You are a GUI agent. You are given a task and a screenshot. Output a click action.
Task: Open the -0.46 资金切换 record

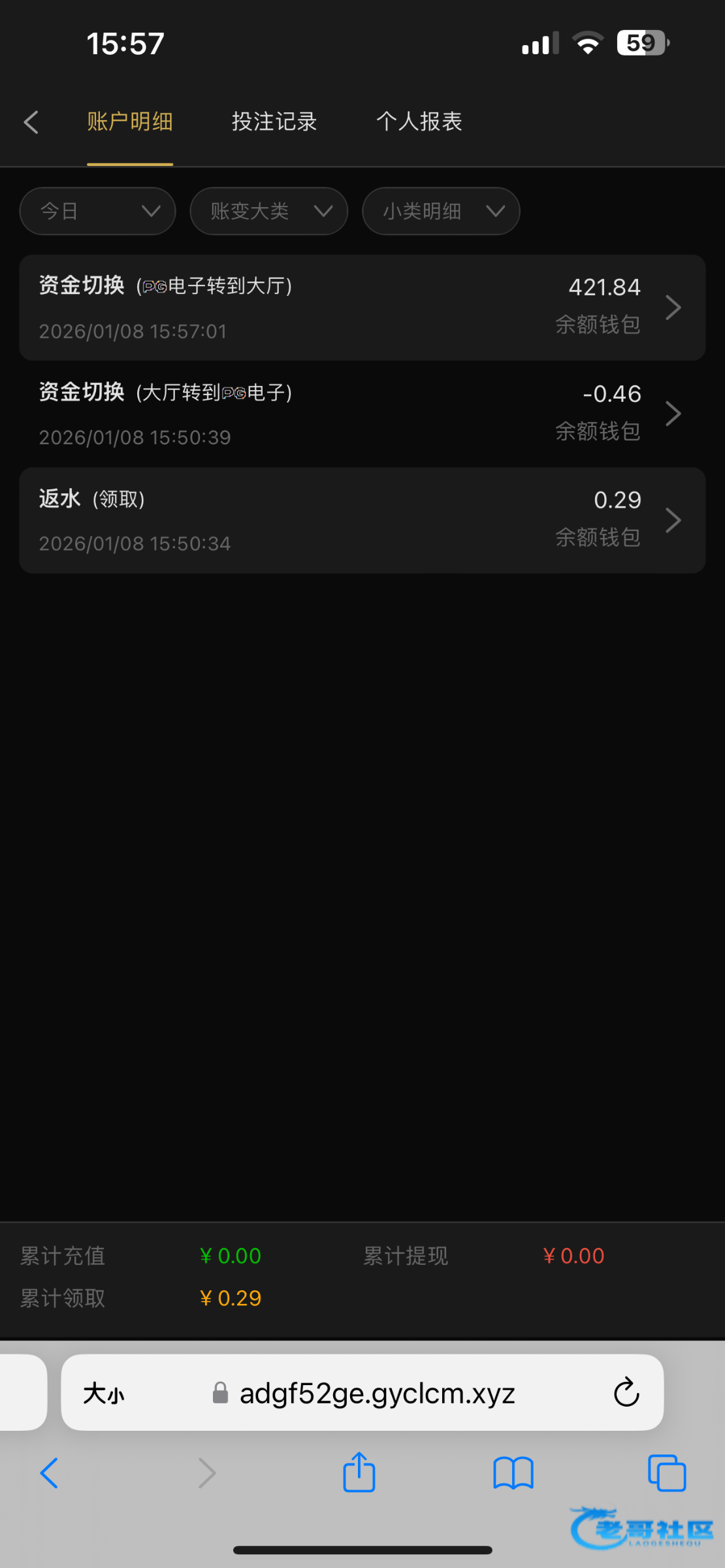362,414
